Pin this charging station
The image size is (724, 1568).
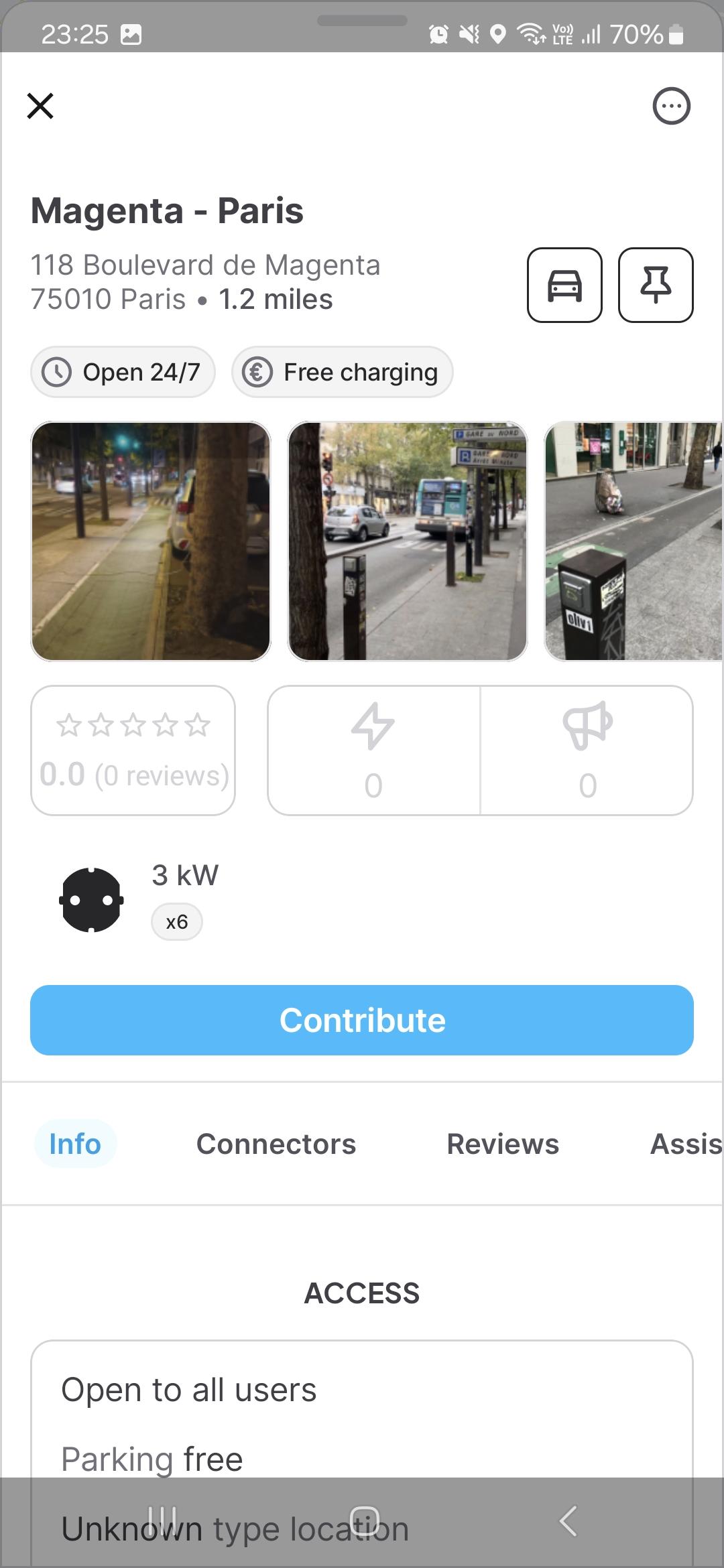click(x=656, y=285)
